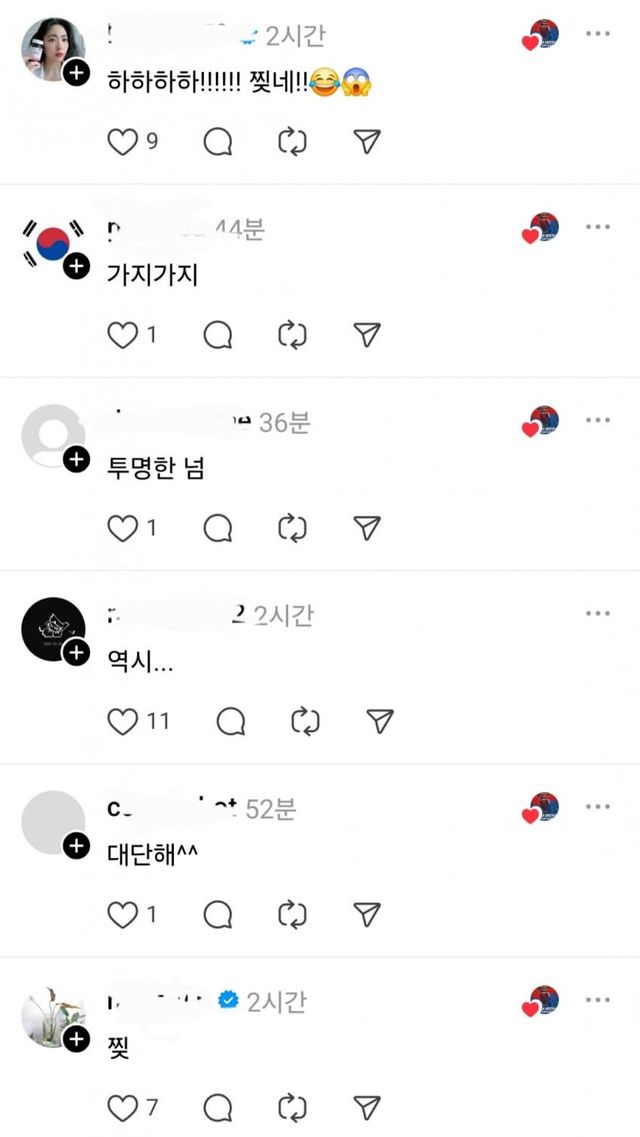Open more options for the "투명한 넘" comment
The width and height of the screenshot is (640, 1137).
coord(598,421)
